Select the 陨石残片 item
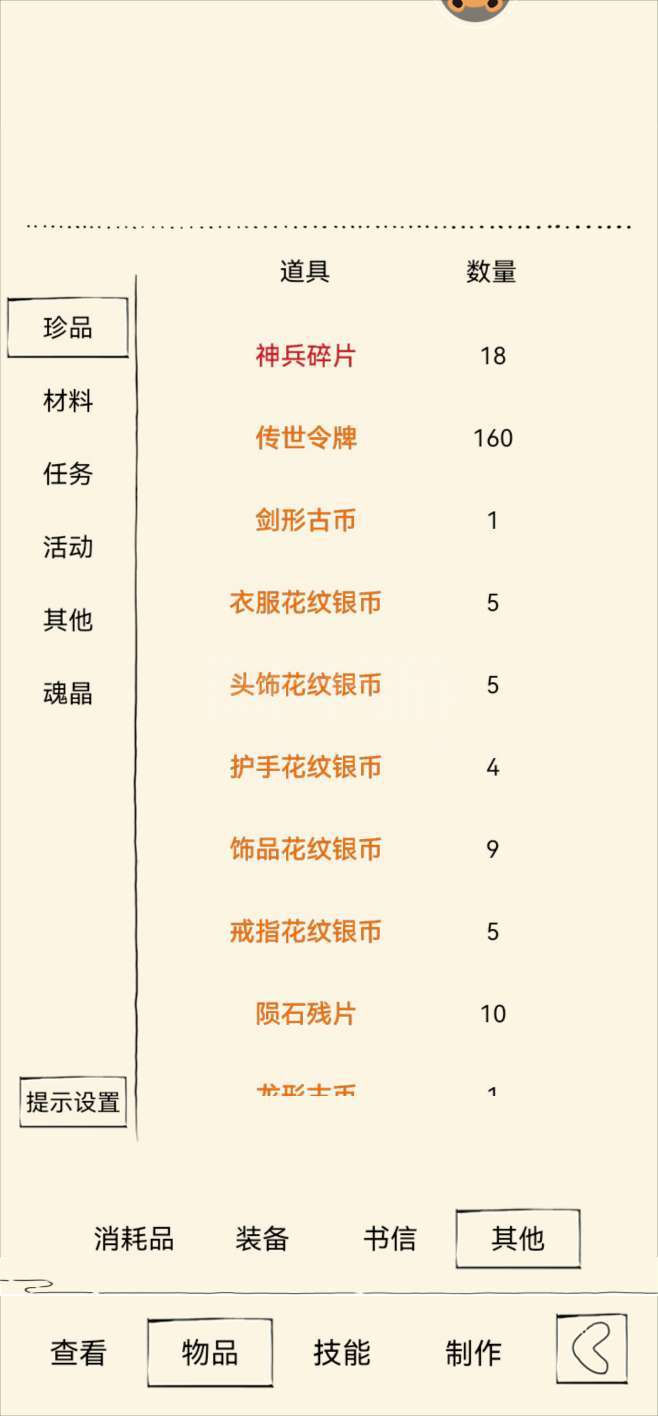The height and width of the screenshot is (1416, 658). 306,1014
